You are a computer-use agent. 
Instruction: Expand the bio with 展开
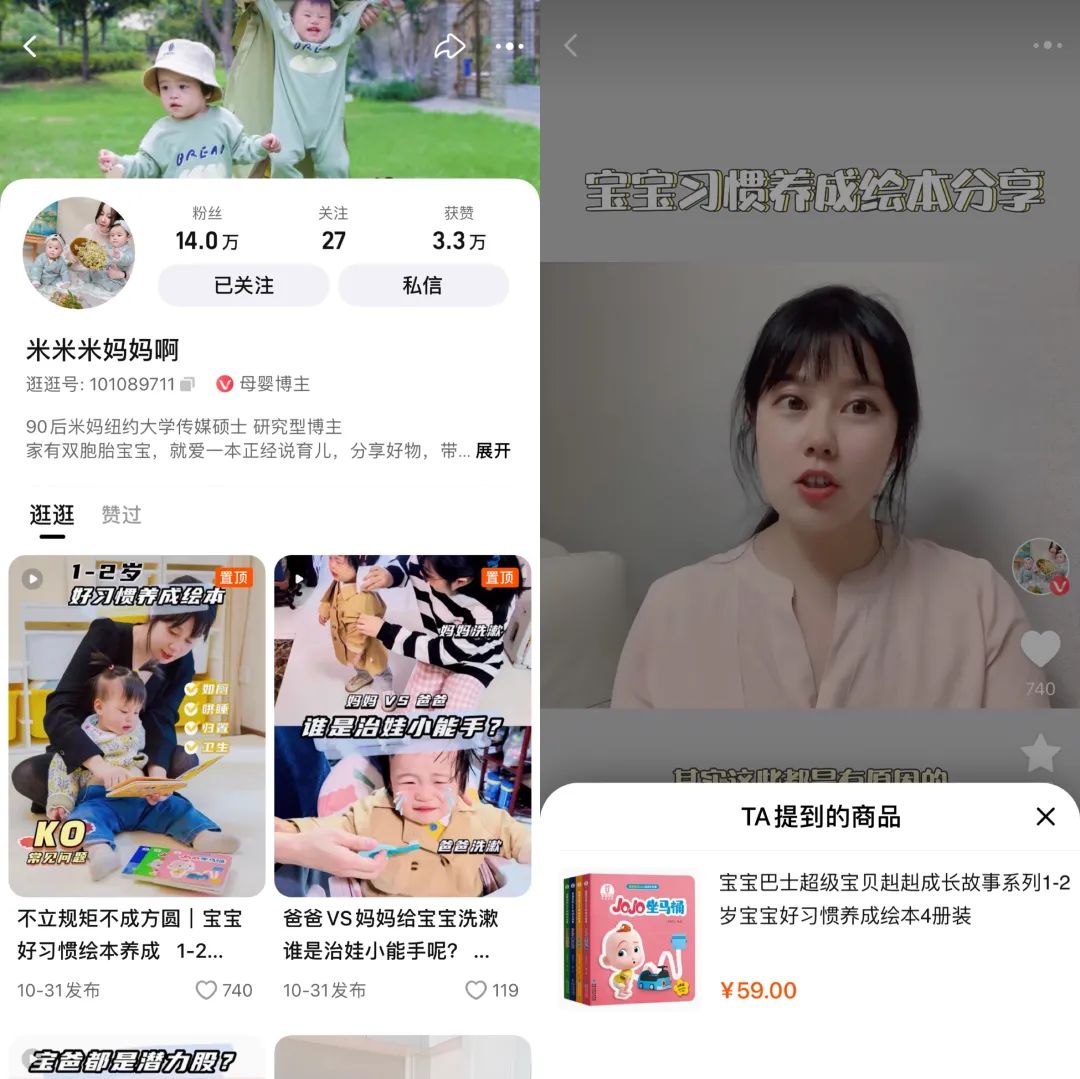(x=492, y=451)
